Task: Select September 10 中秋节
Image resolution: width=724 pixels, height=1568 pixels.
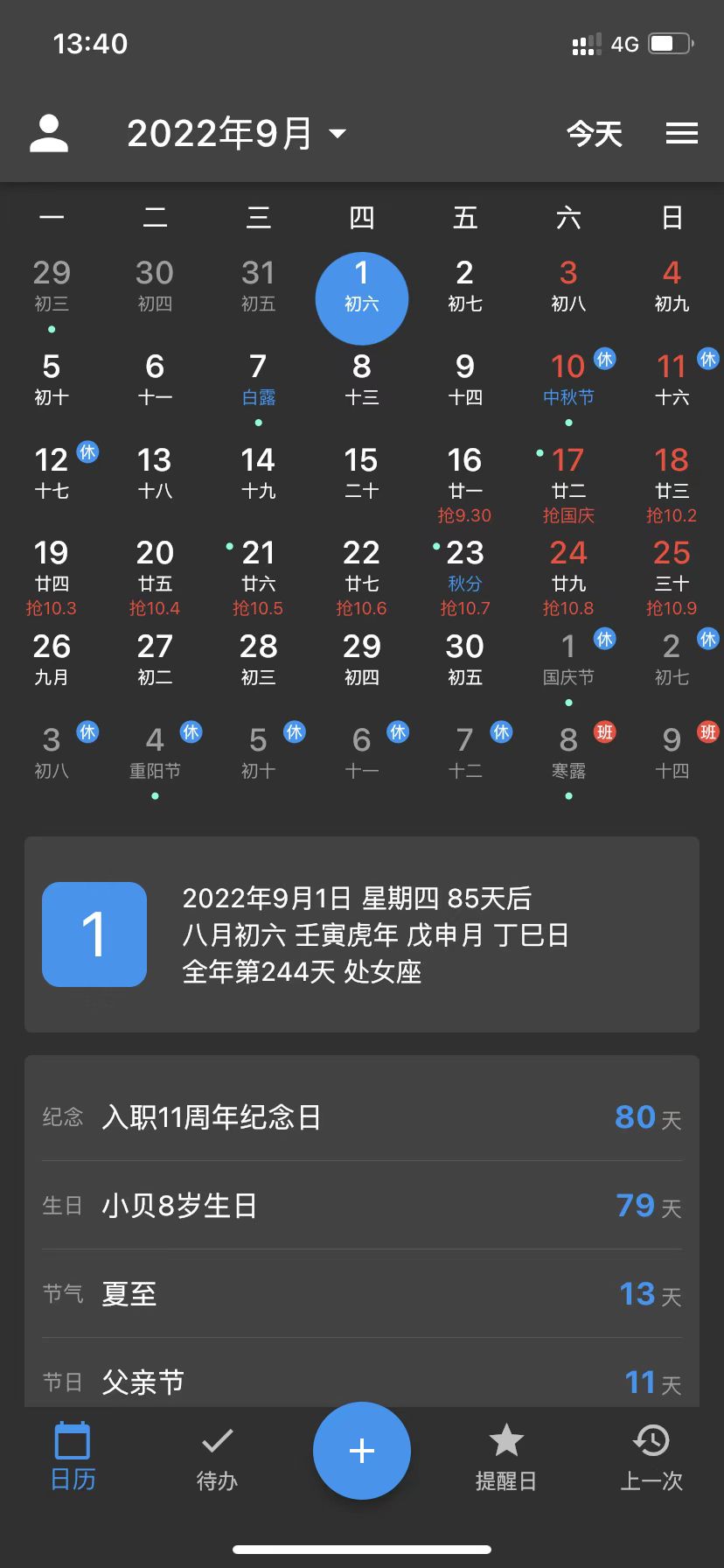Action: [x=568, y=379]
